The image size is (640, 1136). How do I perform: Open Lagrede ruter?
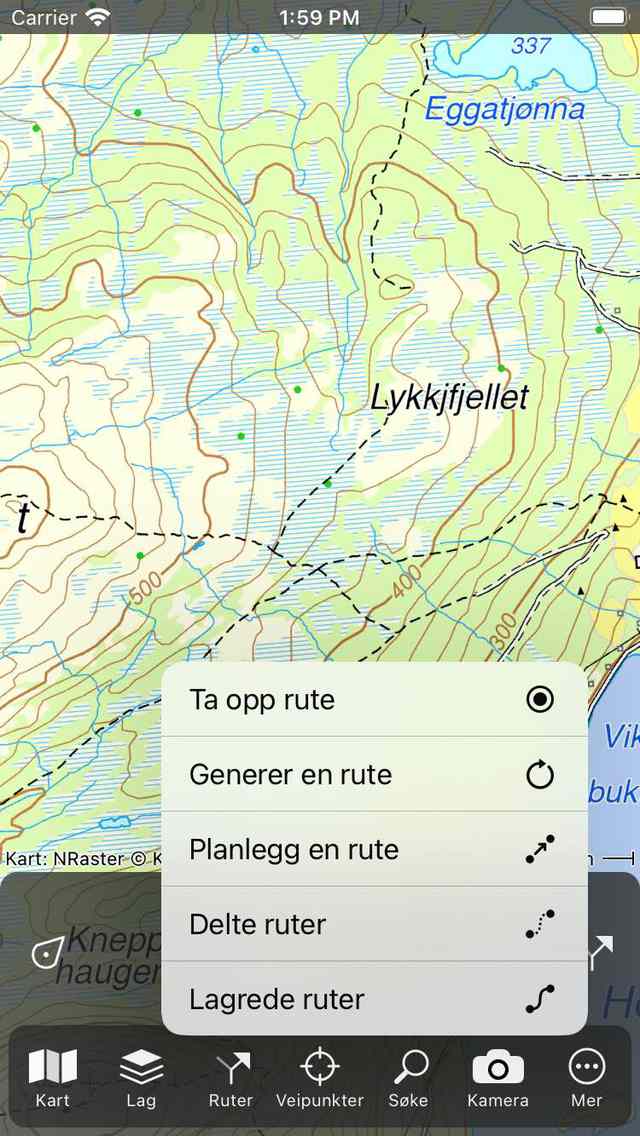point(373,998)
